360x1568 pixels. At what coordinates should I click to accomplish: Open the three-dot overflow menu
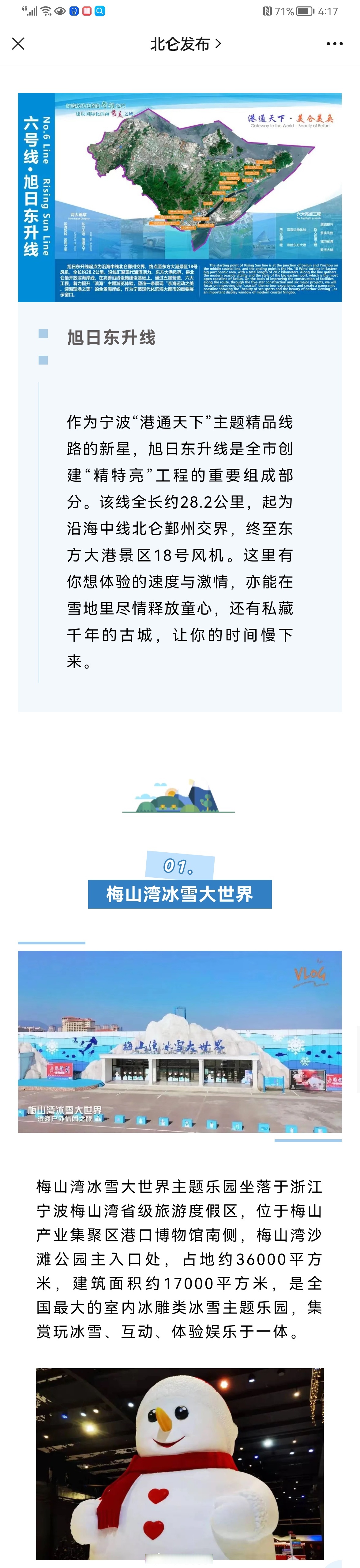point(334,44)
